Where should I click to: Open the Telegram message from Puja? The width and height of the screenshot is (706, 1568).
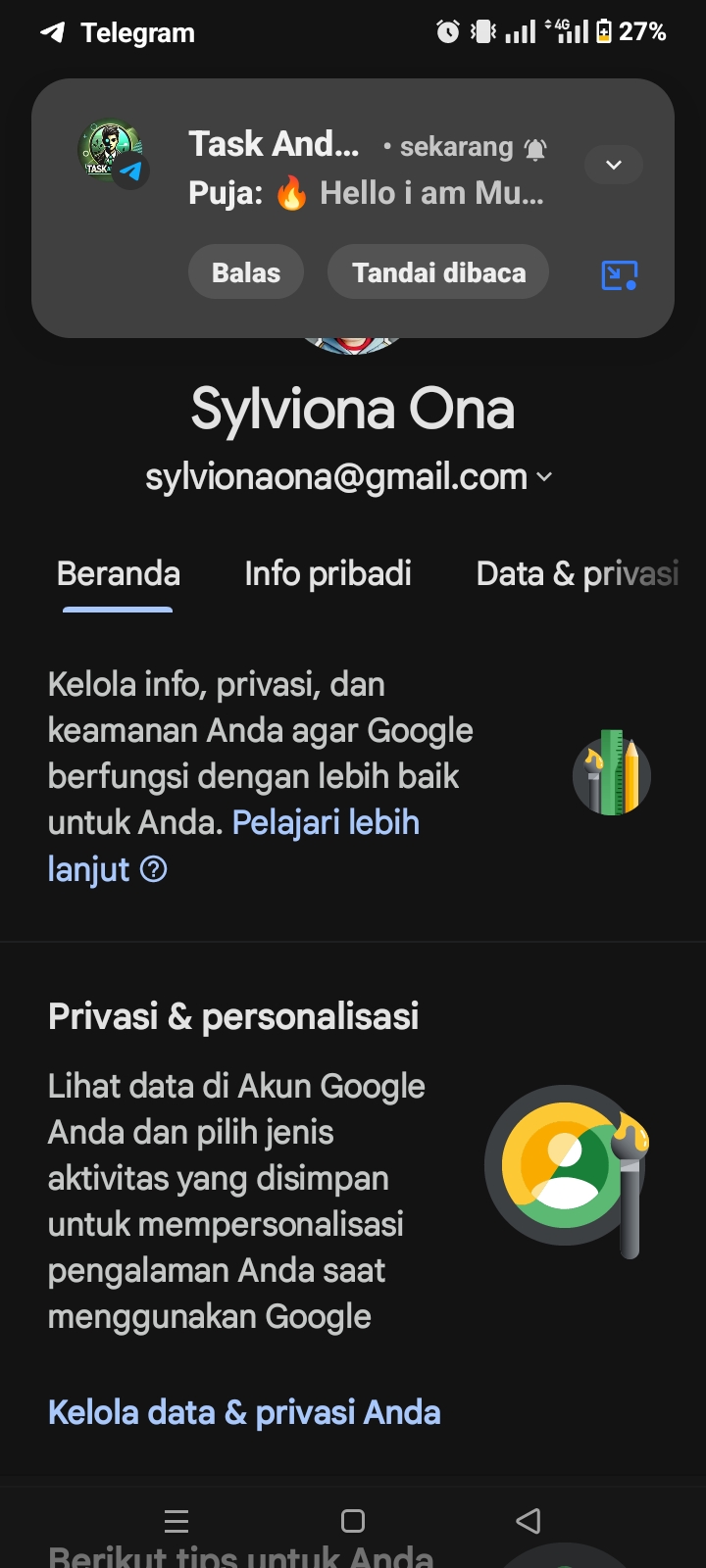[x=366, y=193]
